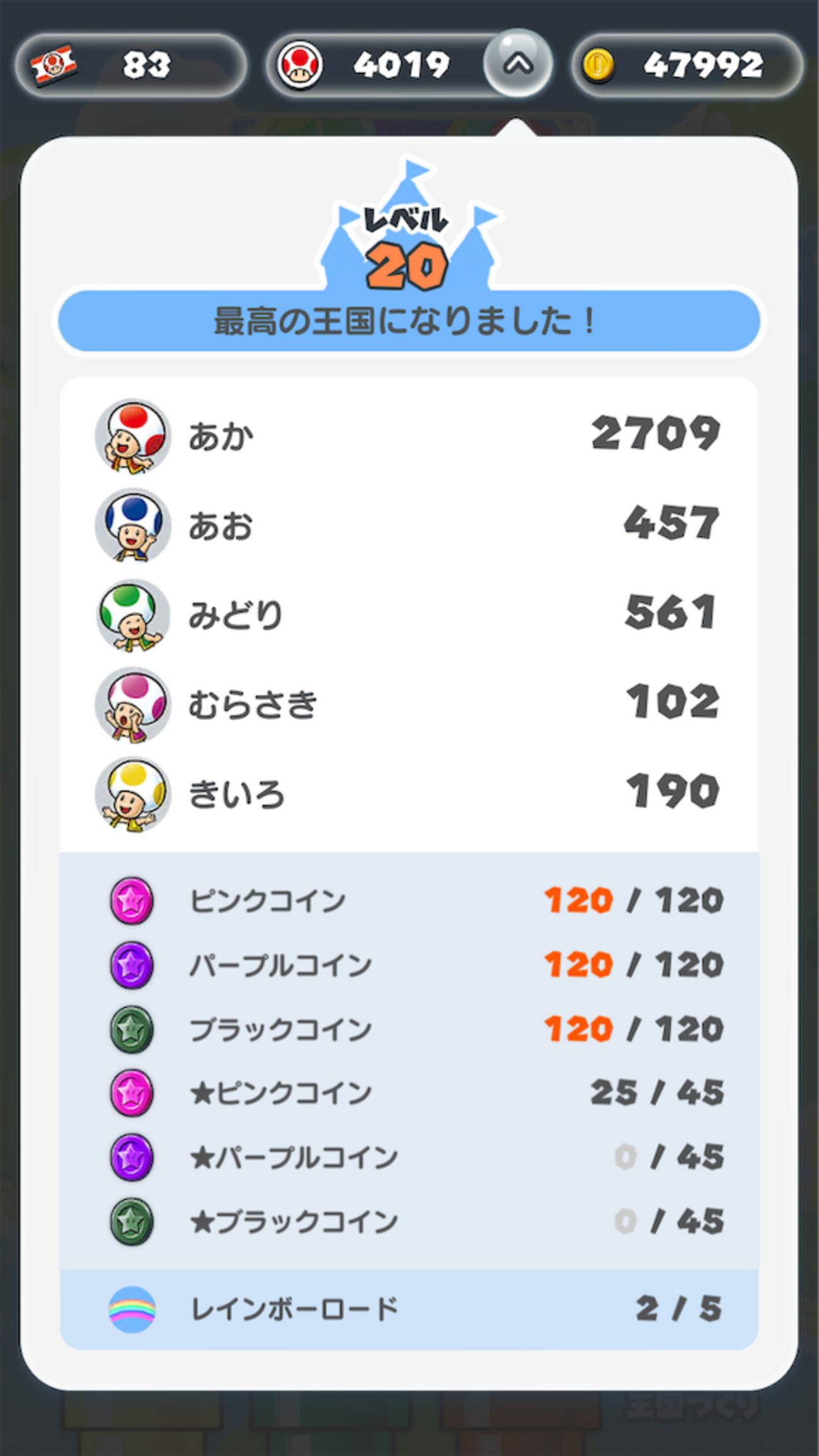This screenshot has height=1456, width=819.
Task: Click the pink coin icon next to ピンクコイン
Action: [x=132, y=901]
